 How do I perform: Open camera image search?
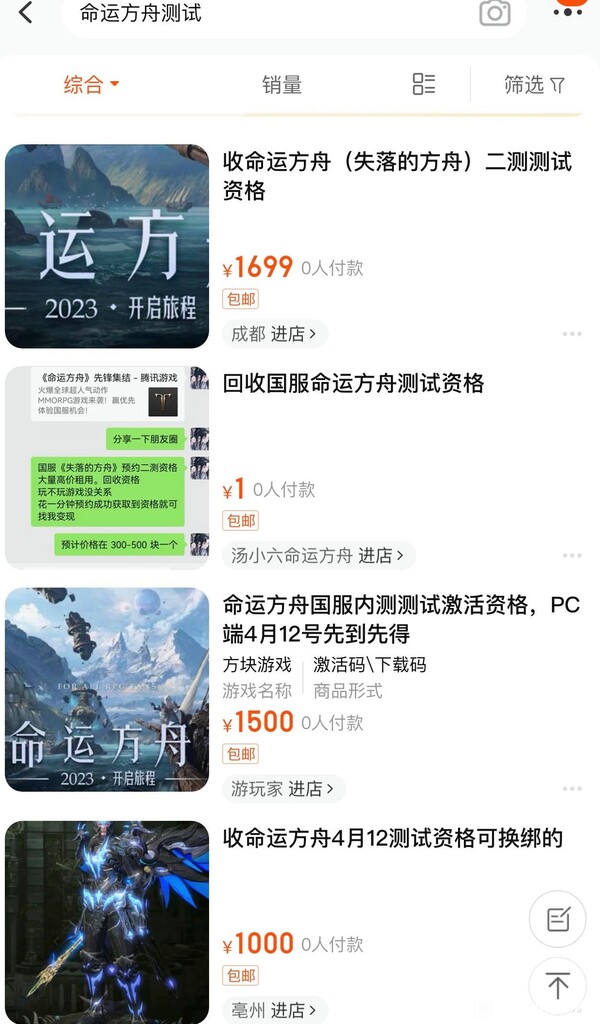click(x=494, y=13)
